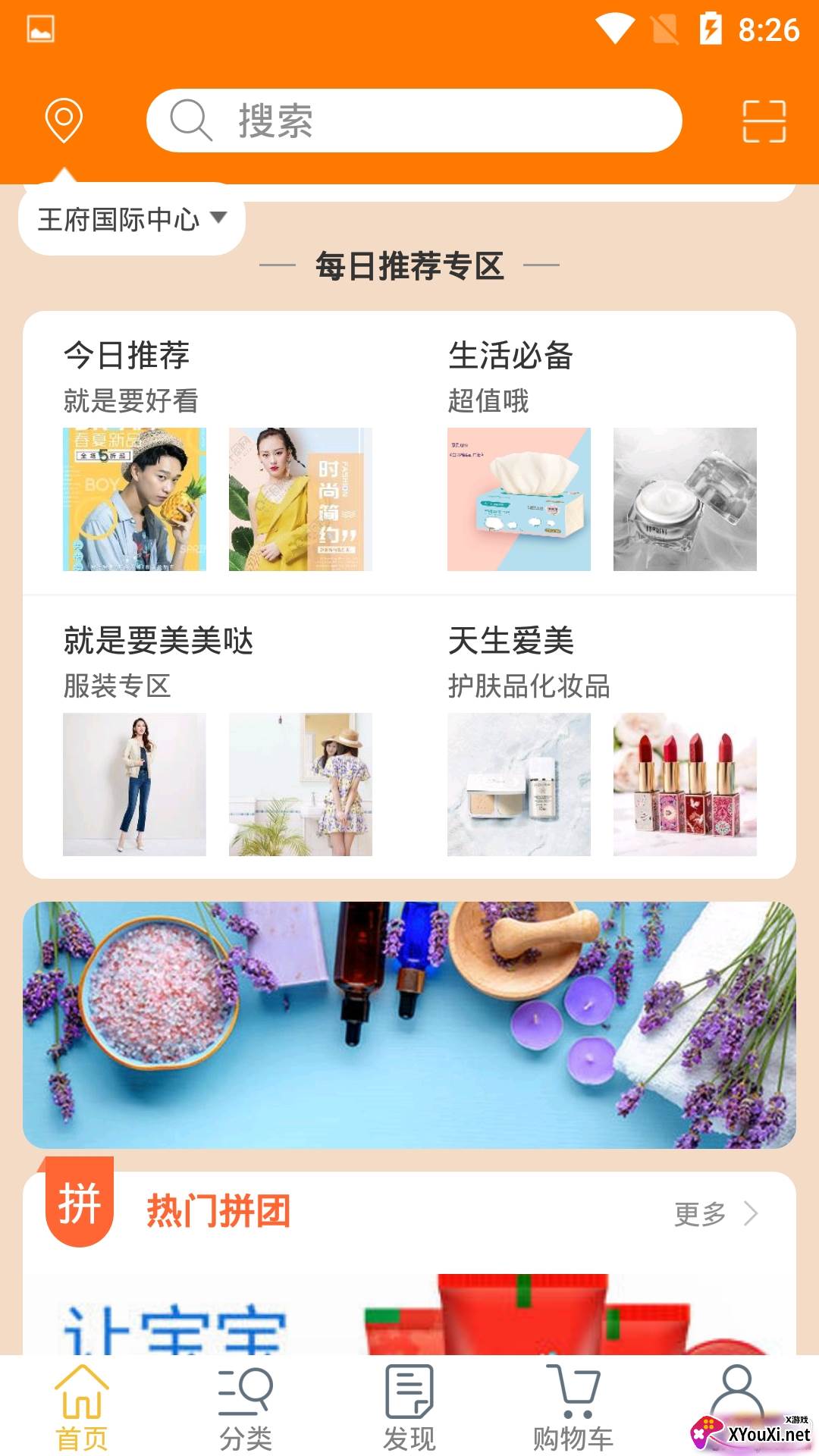Switch to the 首页 tab
Screen dimensions: 819x1456
82,1407
